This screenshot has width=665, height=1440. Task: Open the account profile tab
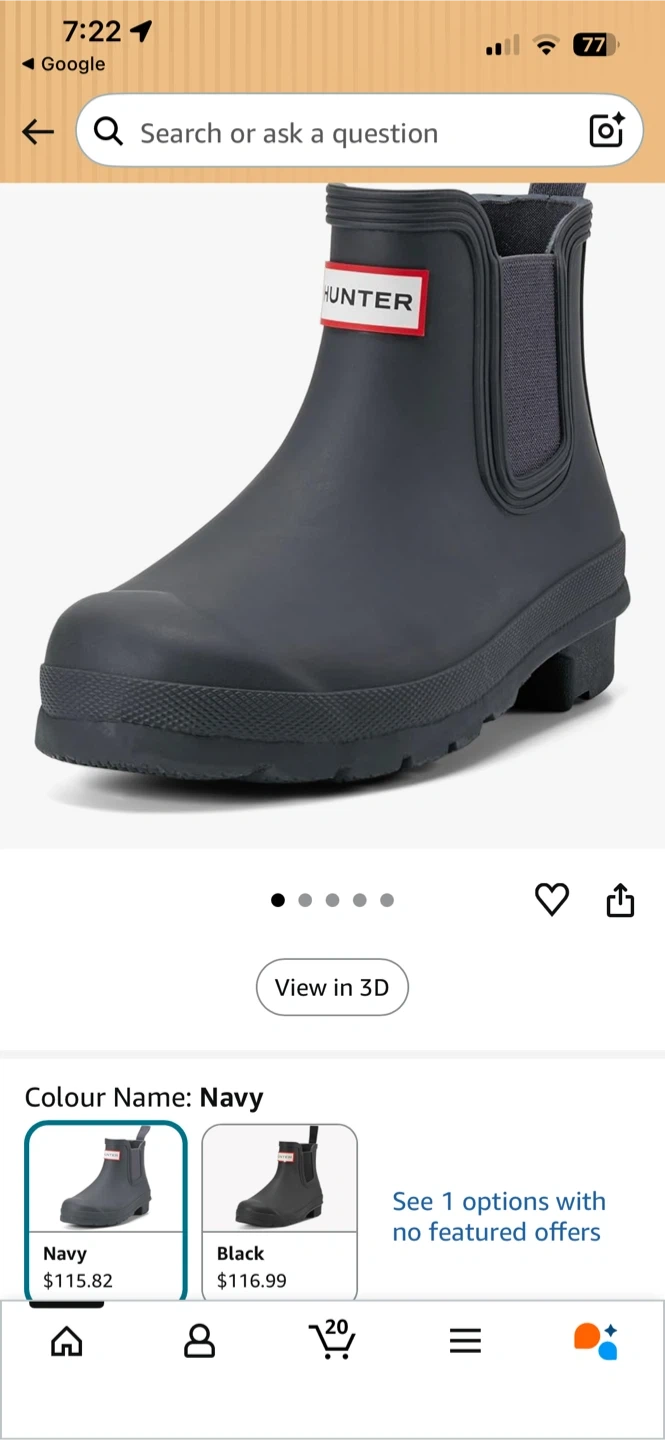(x=199, y=1341)
